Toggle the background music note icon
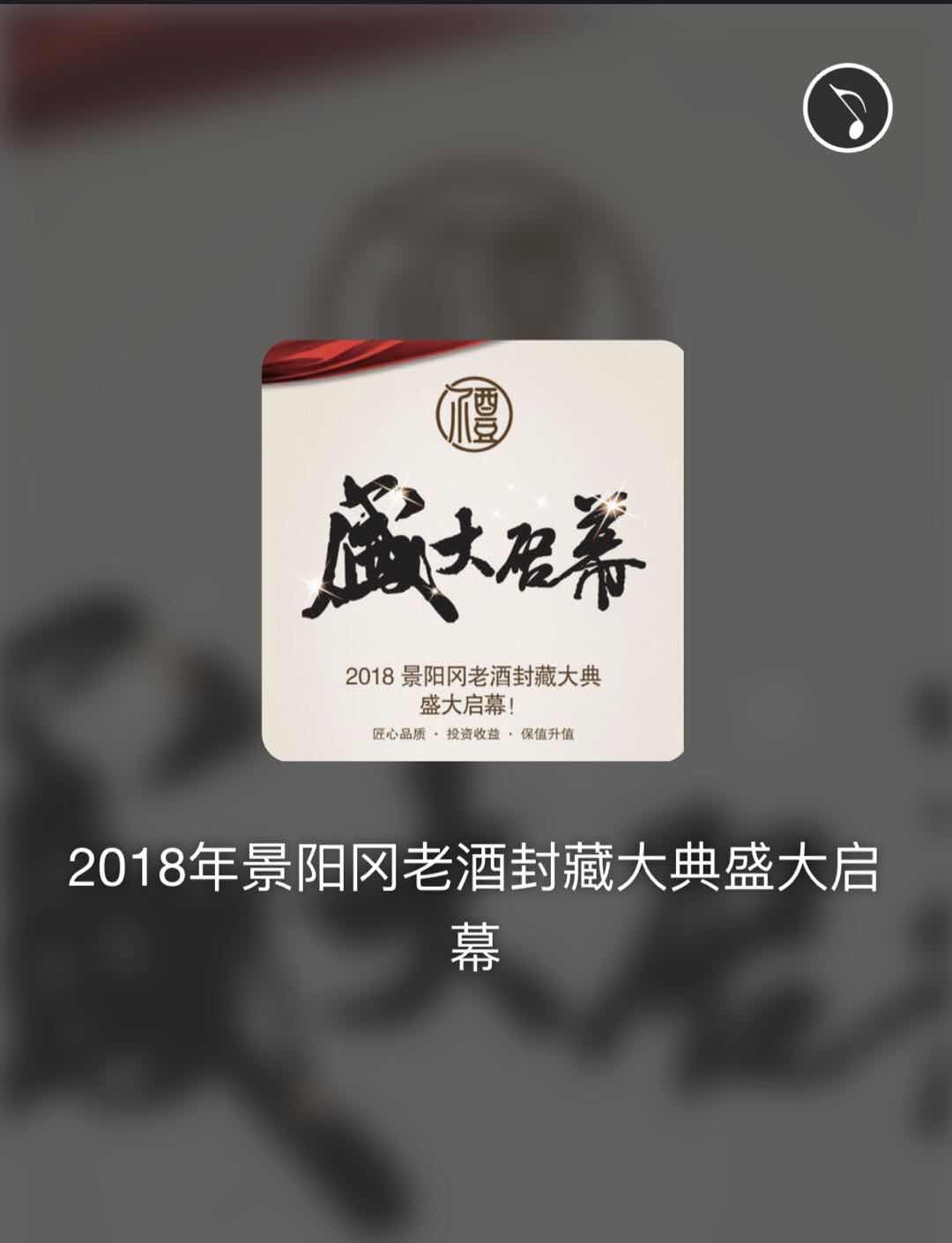Screen dimensions: 952x1243 (x=847, y=108)
